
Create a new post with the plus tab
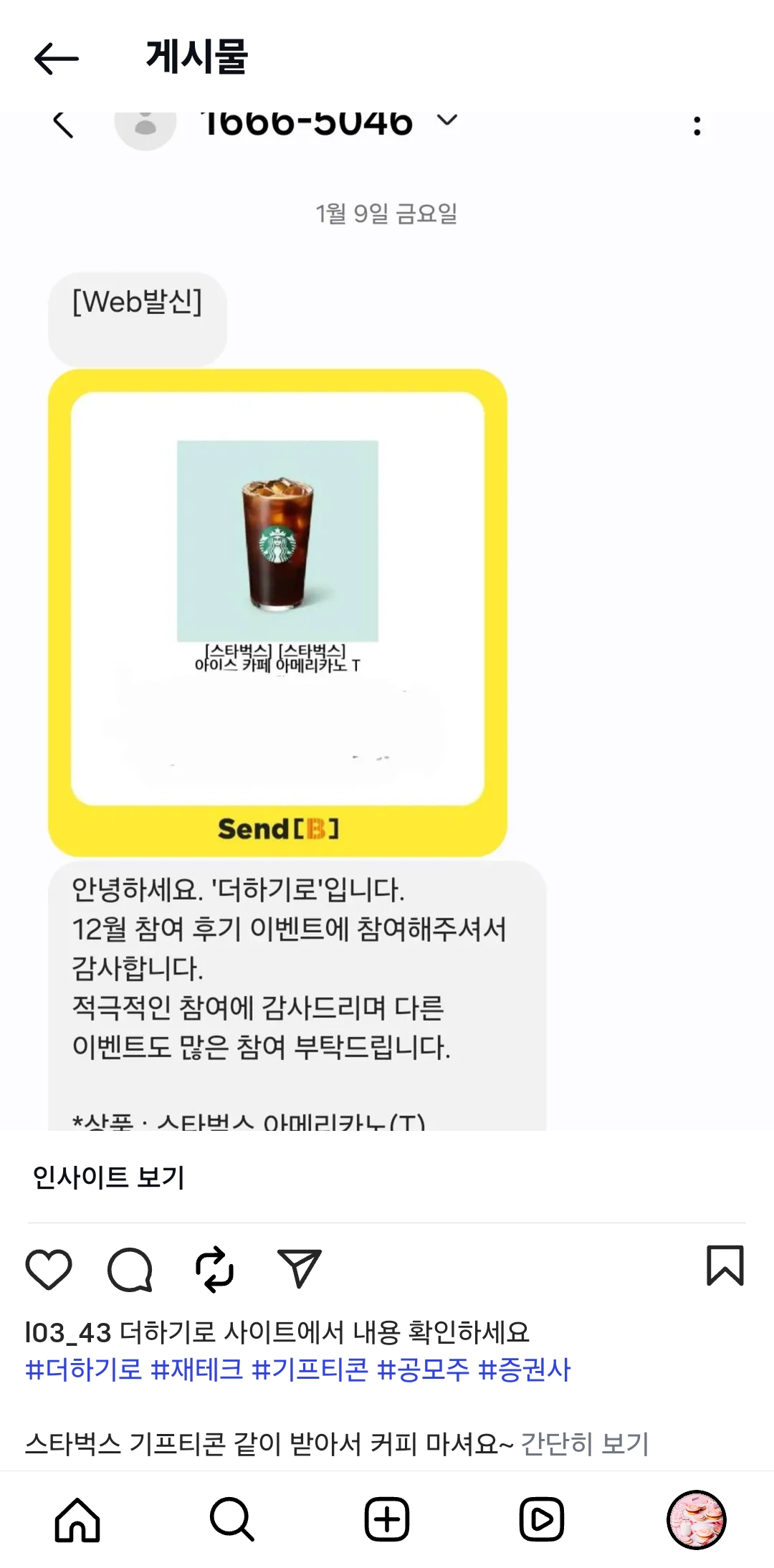click(x=387, y=1519)
